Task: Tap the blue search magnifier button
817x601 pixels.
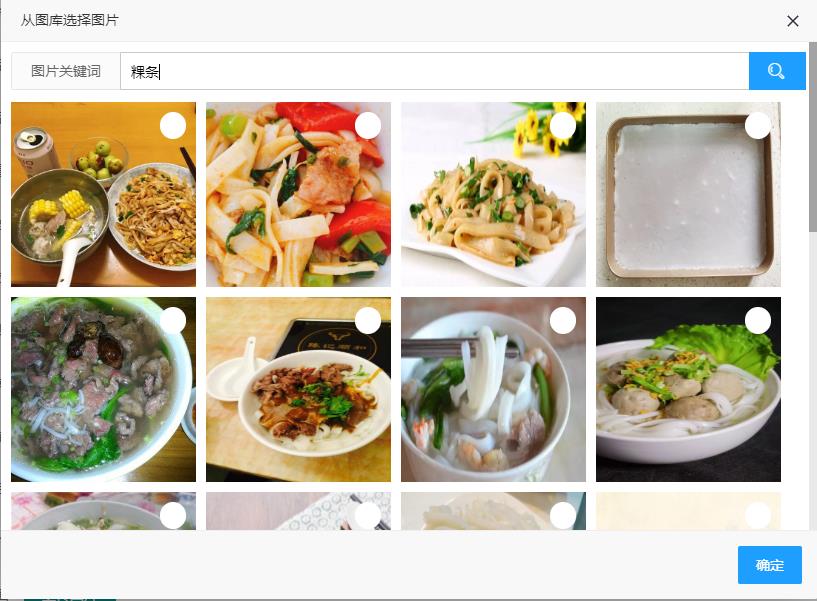Action: pos(776,71)
